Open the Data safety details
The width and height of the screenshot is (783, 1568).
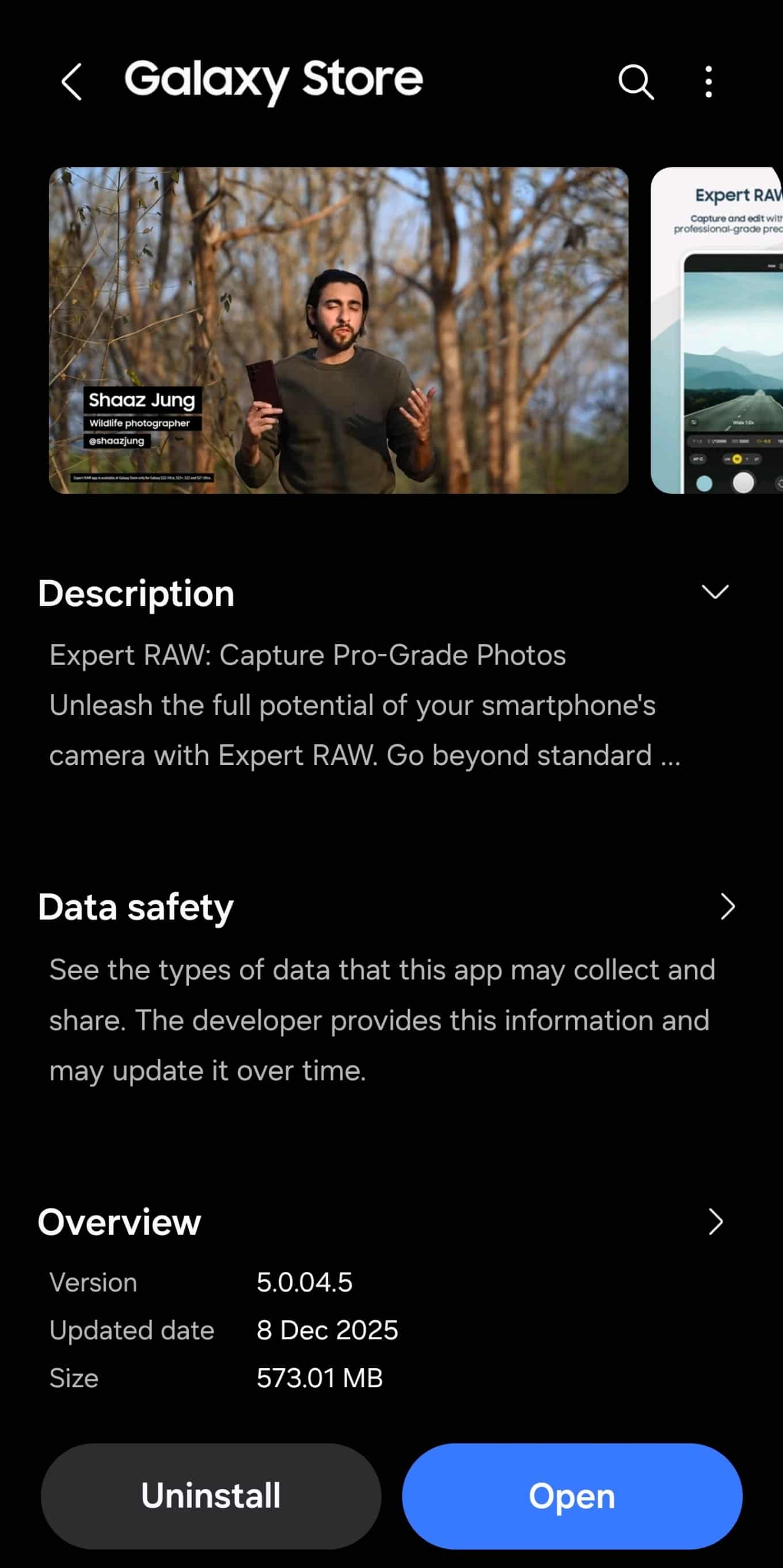coord(727,907)
